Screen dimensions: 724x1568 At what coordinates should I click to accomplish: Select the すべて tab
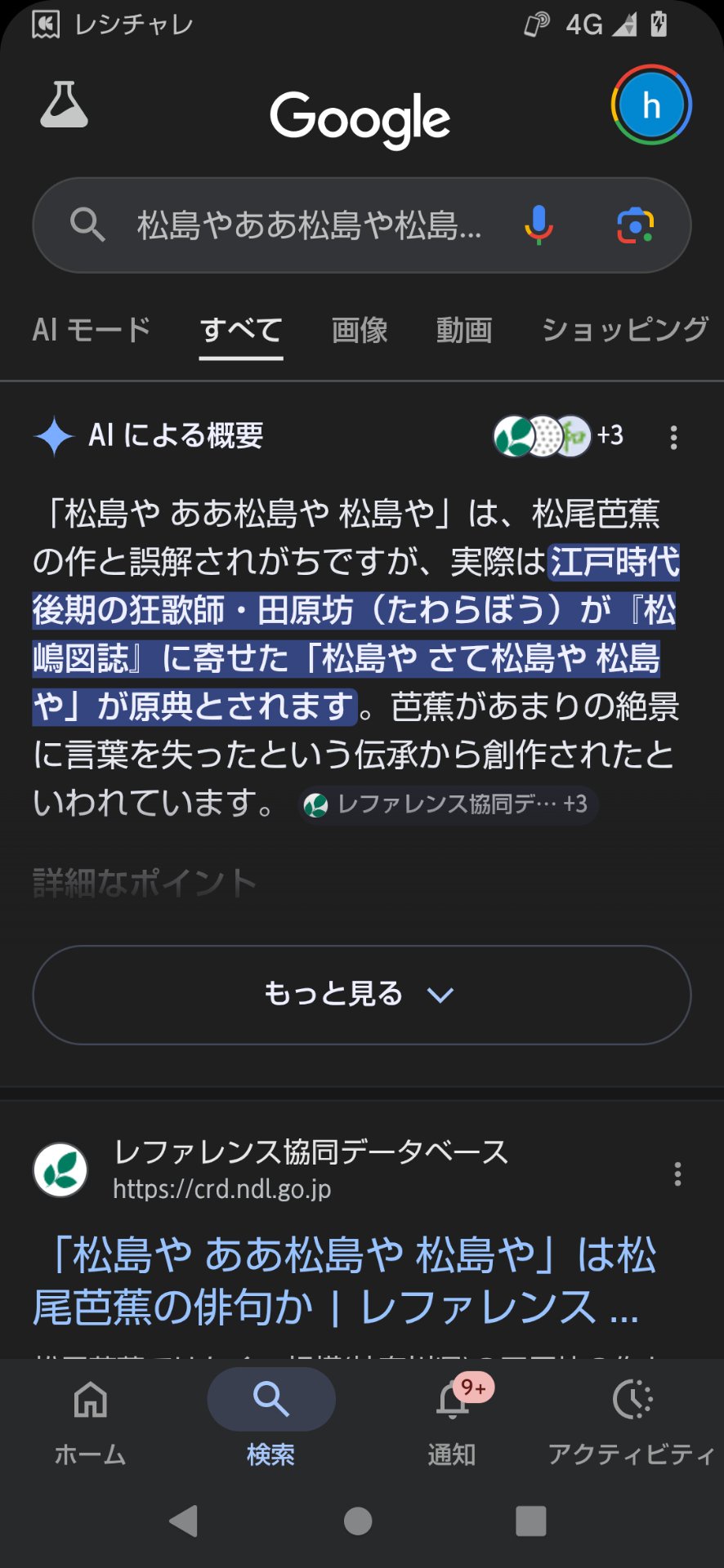(241, 330)
